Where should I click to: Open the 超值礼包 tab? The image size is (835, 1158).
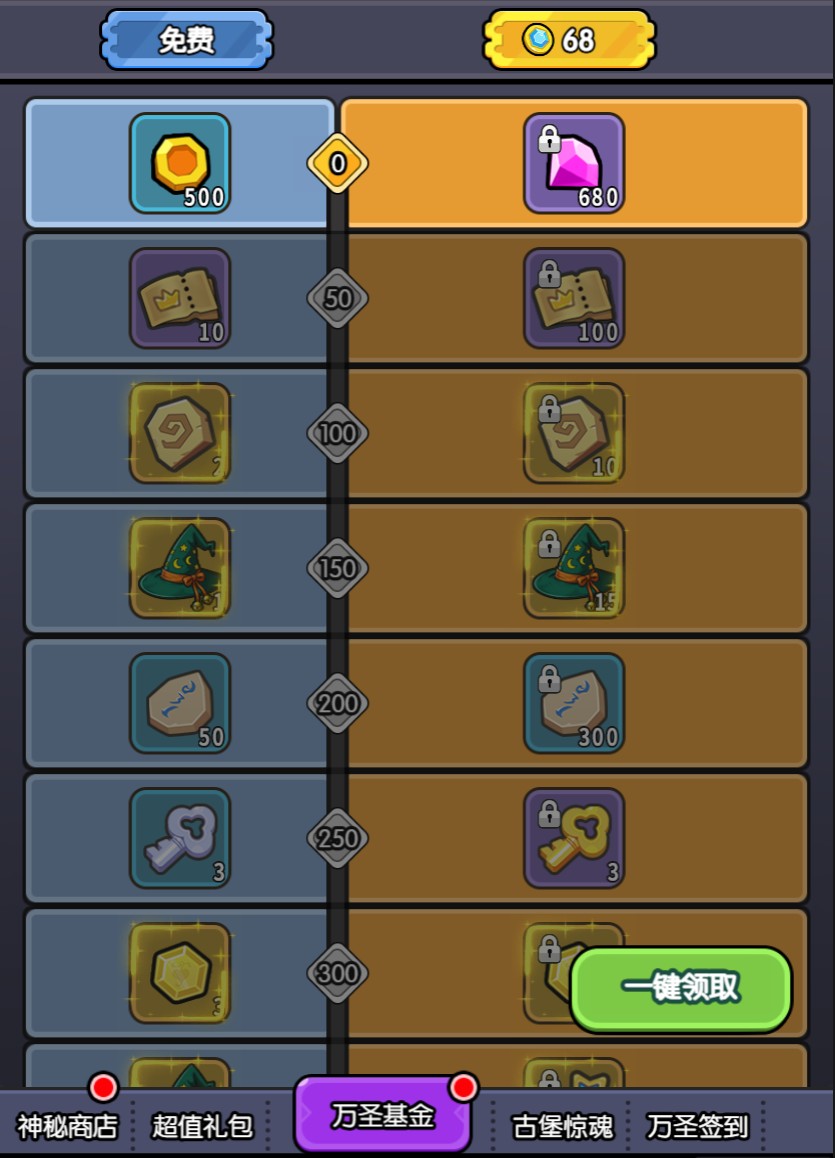pos(202,1126)
